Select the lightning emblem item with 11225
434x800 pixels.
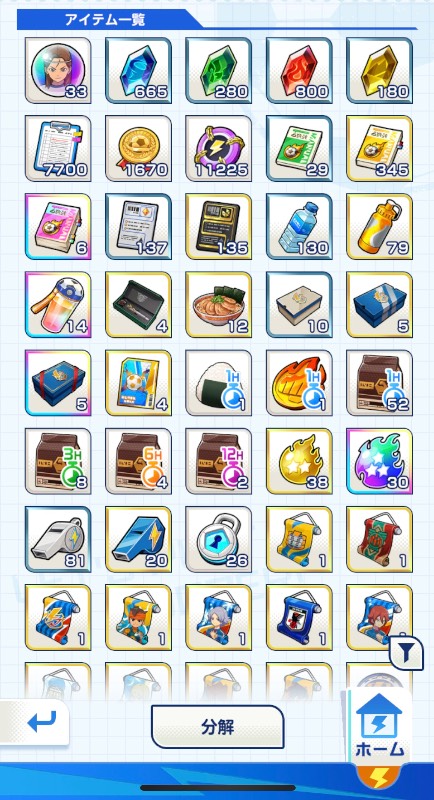pyautogui.click(x=218, y=148)
